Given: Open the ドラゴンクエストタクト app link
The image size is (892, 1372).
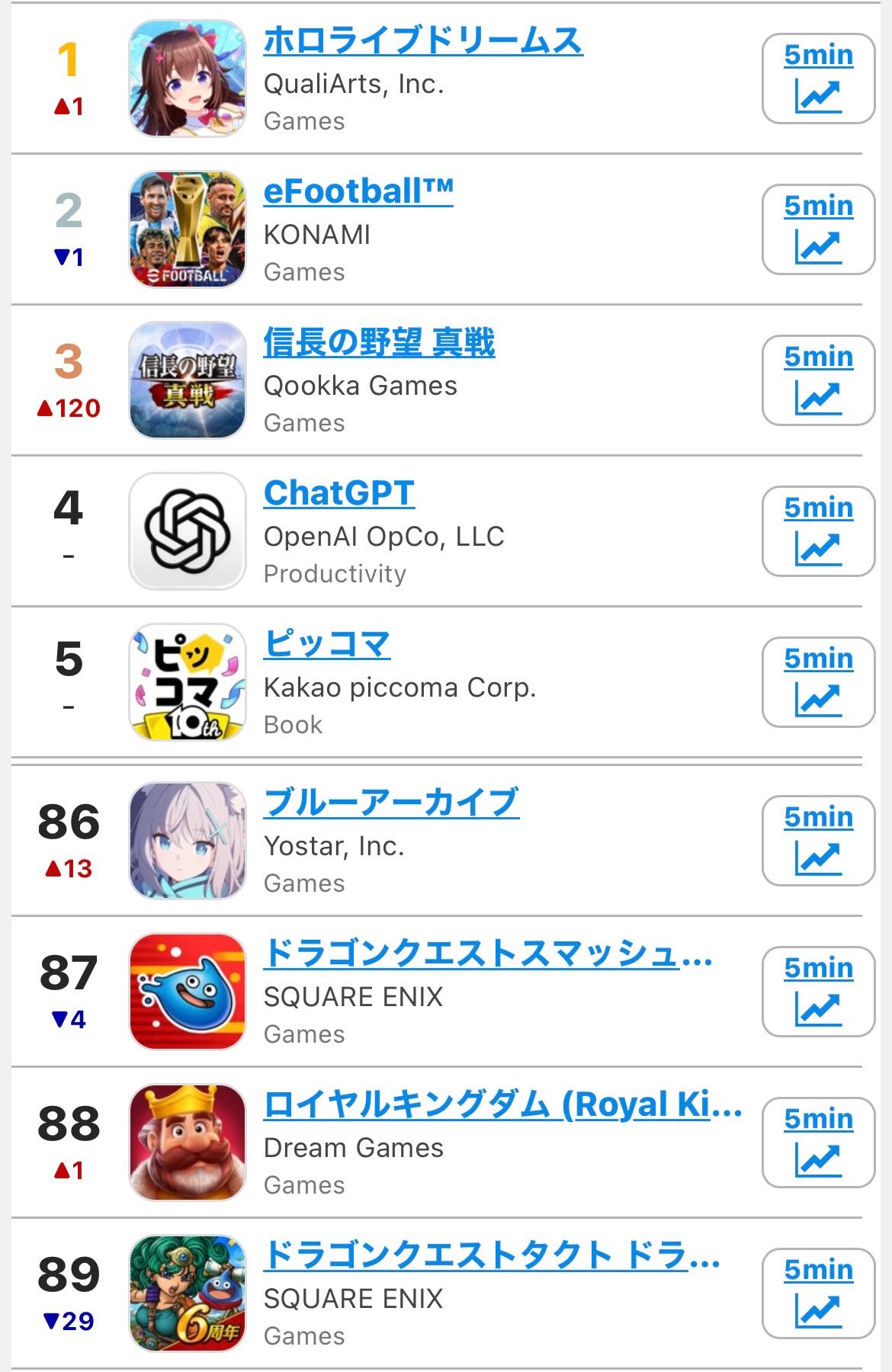Looking at the screenshot, I should coord(492,1255).
